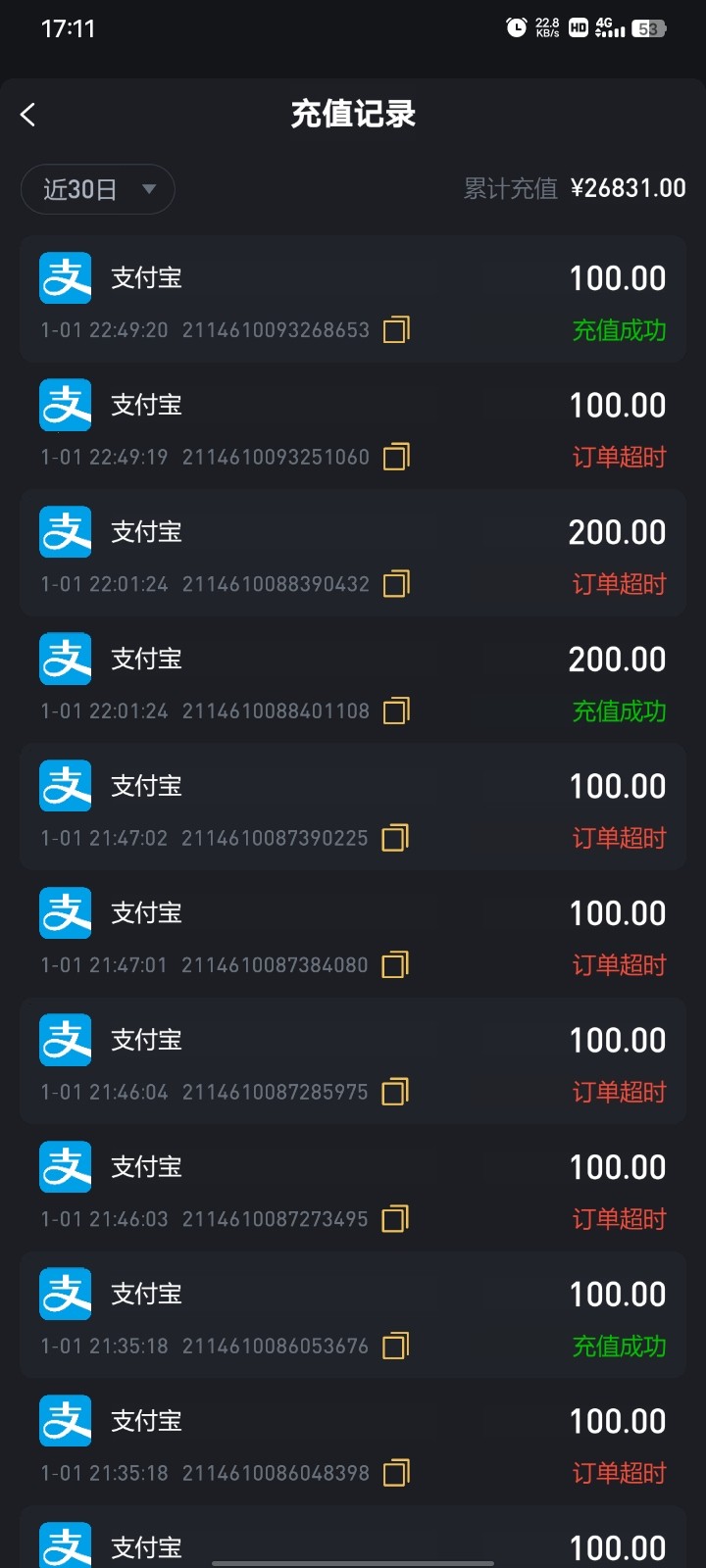Image resolution: width=706 pixels, height=1568 pixels.
Task: Copy order number 2114610087384080
Action: tap(395, 965)
